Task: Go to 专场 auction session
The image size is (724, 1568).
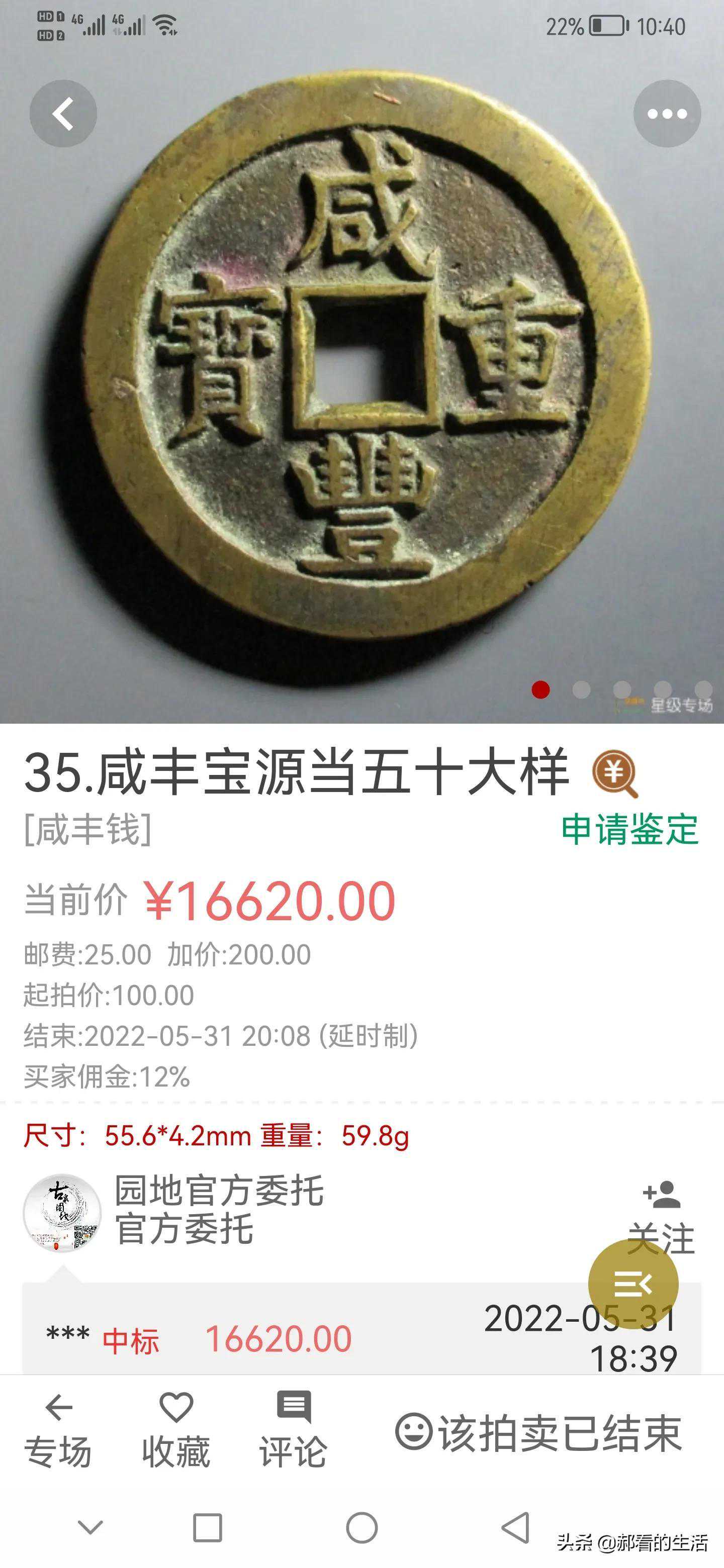Action: tap(58, 1430)
